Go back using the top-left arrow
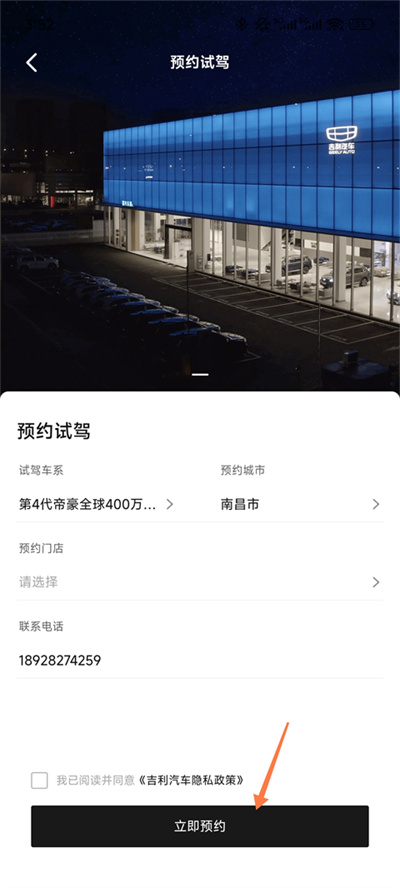Screen dimensions: 400x888 tap(32, 62)
